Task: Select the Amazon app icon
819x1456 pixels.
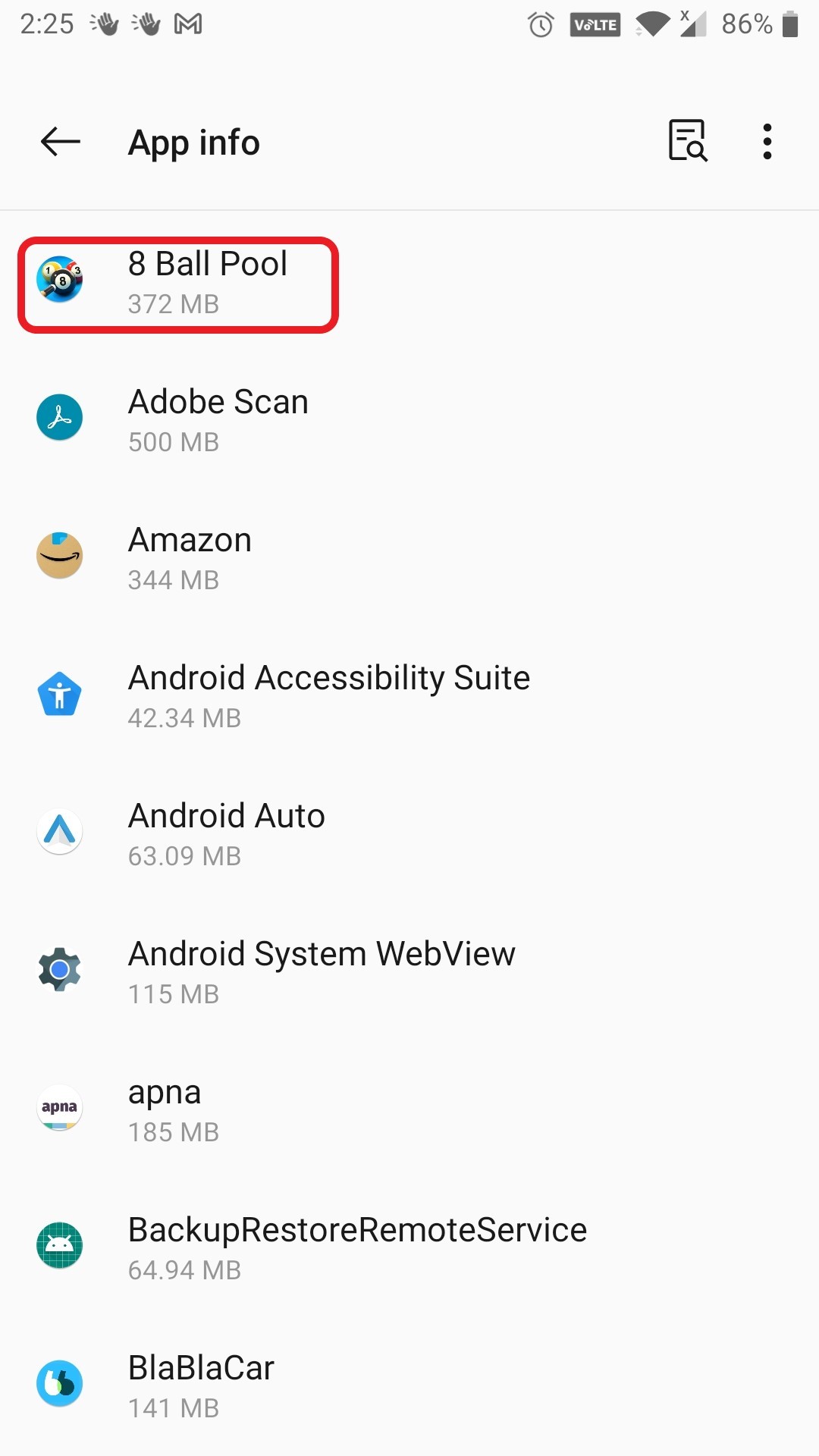Action: pos(59,556)
